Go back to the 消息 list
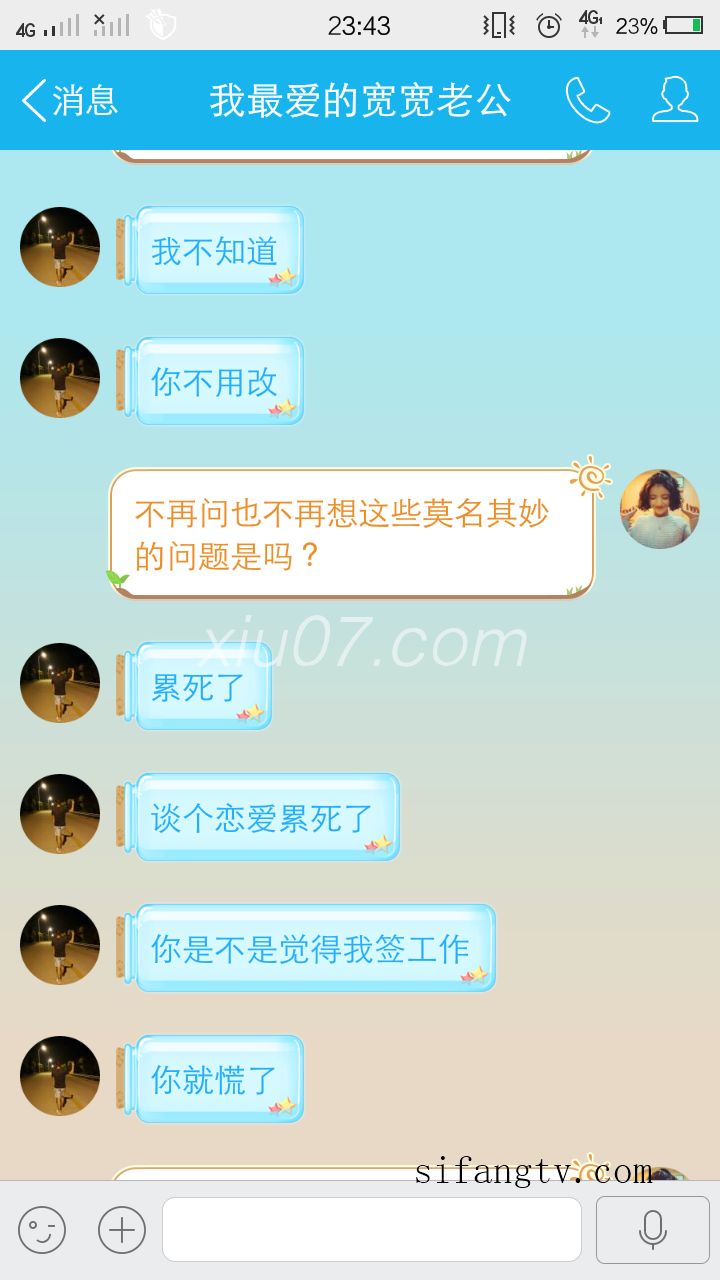Screen dimensions: 720x1280 coord(68,100)
